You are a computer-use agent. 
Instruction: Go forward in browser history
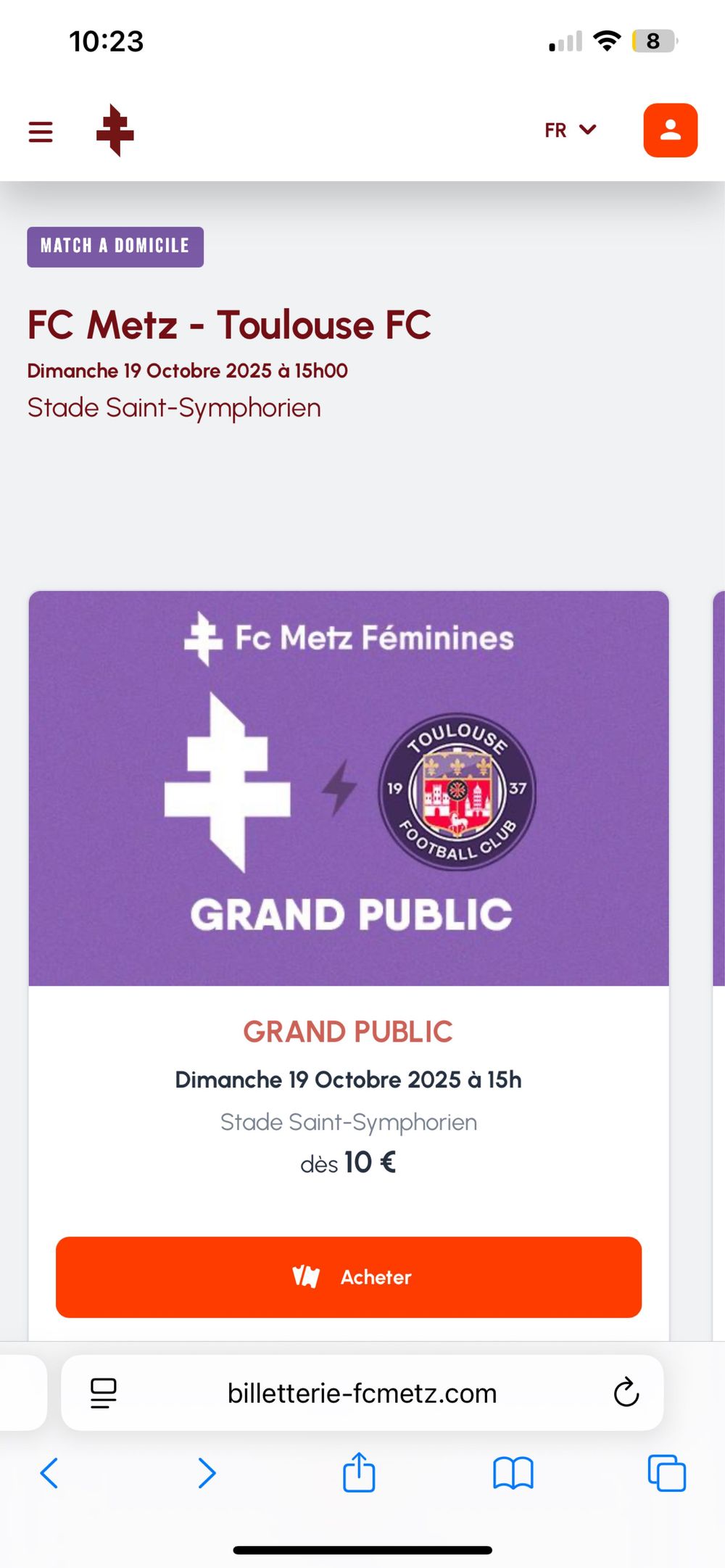[x=207, y=1473]
